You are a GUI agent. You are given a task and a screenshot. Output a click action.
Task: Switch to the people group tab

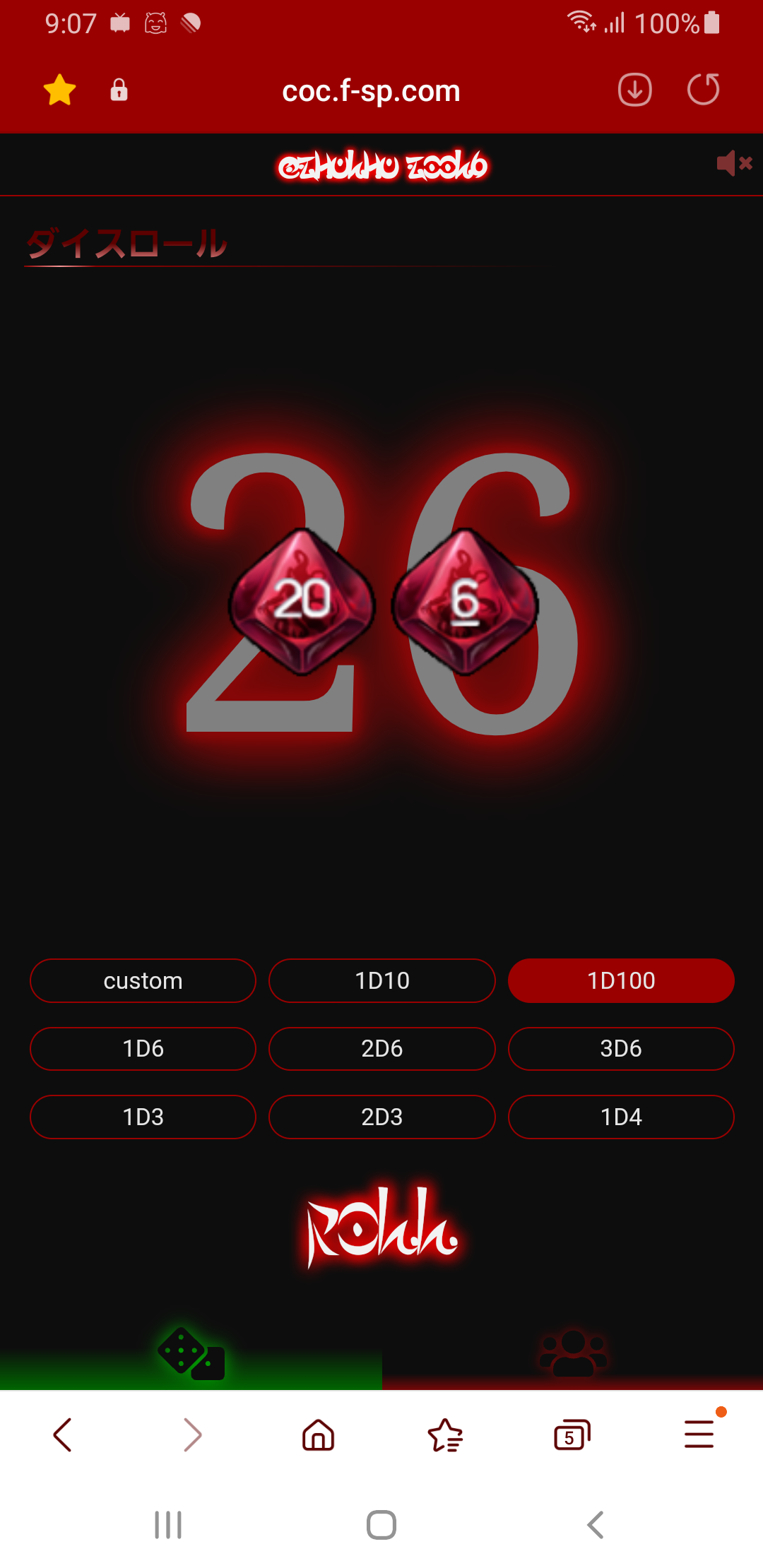point(572,1354)
